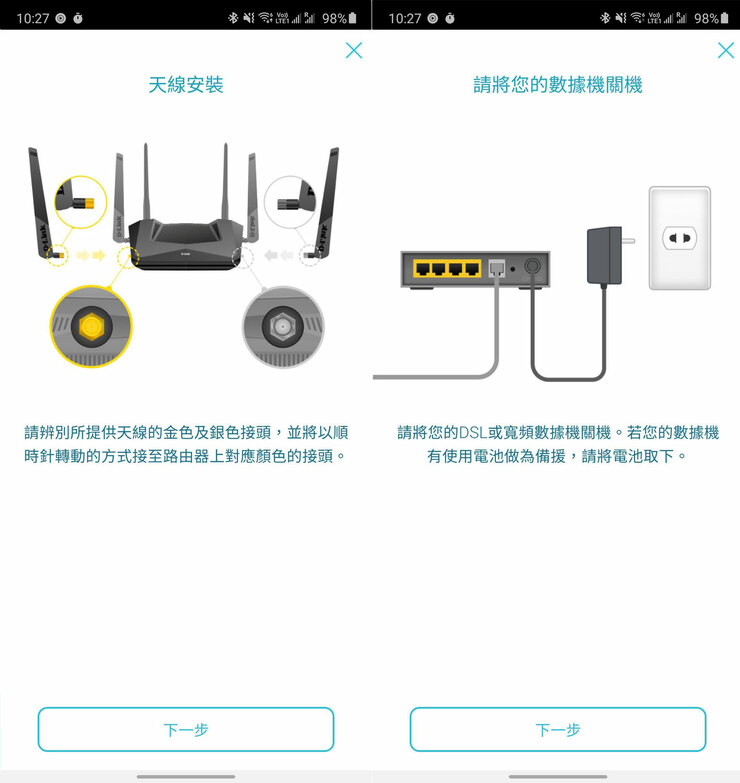
Task: Tap the LTE network indicator icon
Action: (x=281, y=17)
